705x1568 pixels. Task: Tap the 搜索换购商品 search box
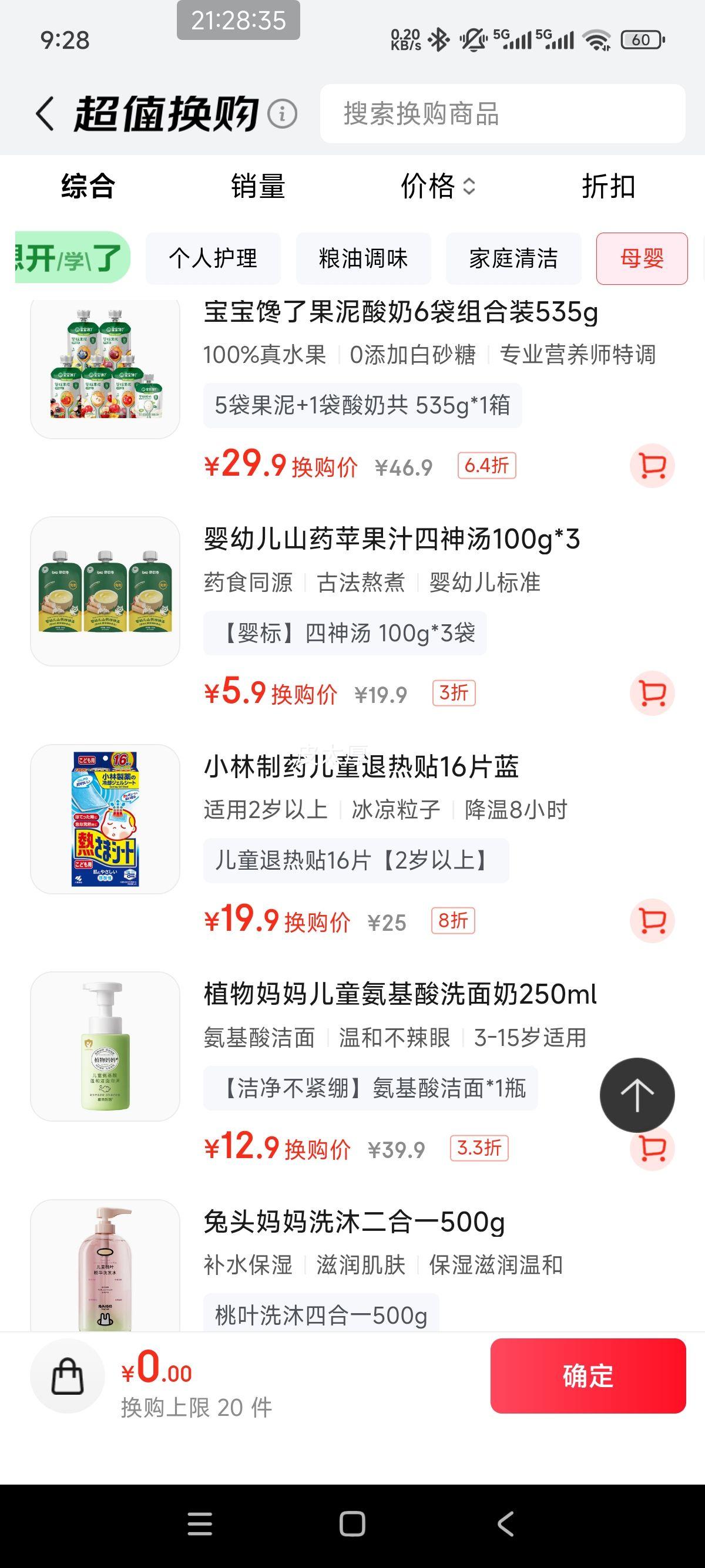click(502, 114)
